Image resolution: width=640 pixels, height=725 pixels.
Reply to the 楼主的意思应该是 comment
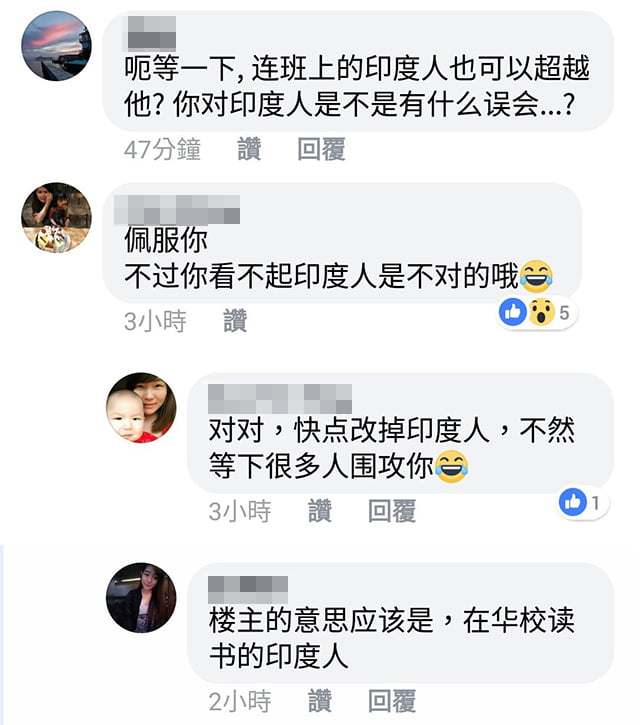(392, 700)
